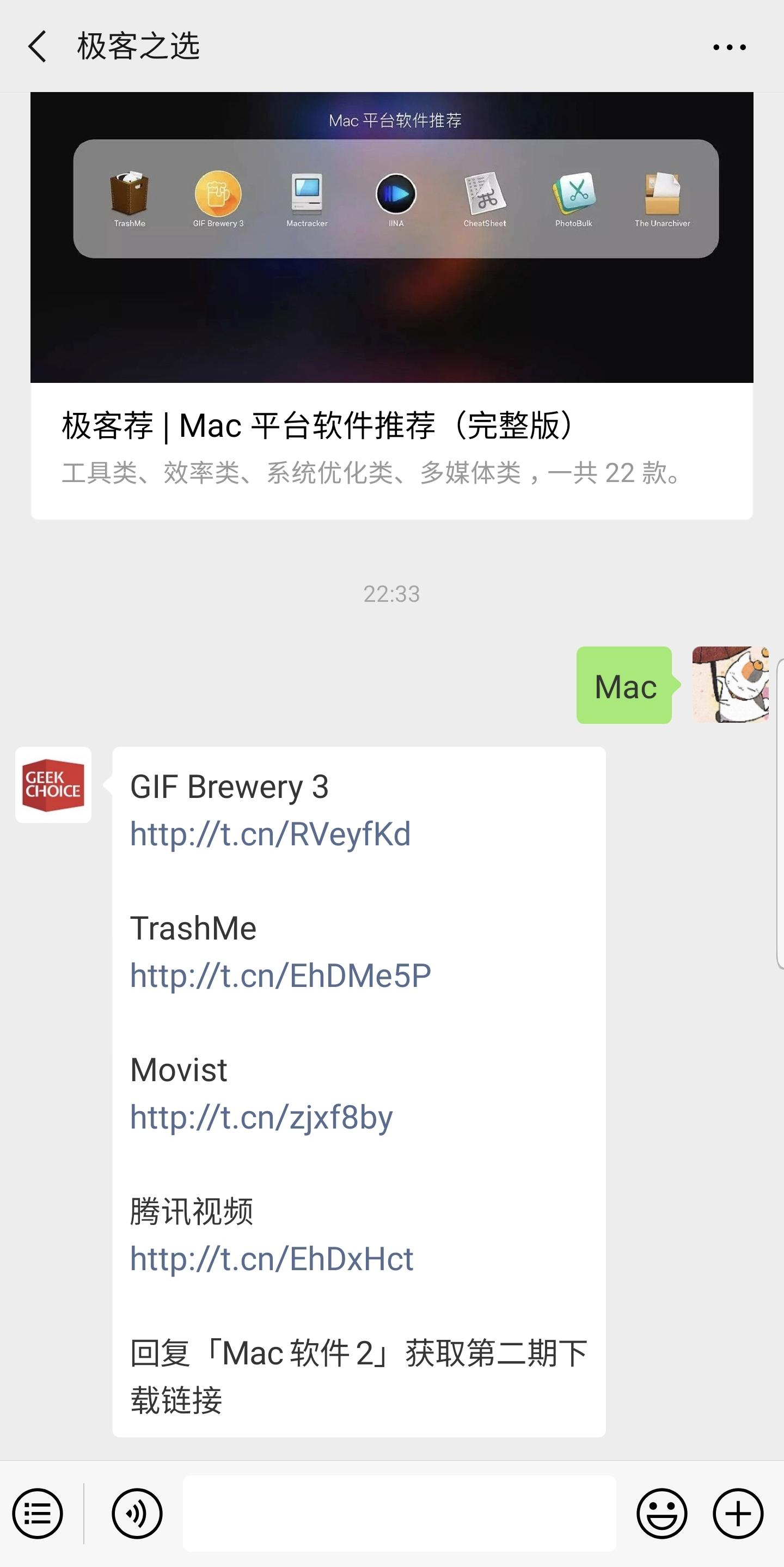The height and width of the screenshot is (1567, 784).
Task: Select the GIF Brewery 3 app icon
Action: click(218, 193)
